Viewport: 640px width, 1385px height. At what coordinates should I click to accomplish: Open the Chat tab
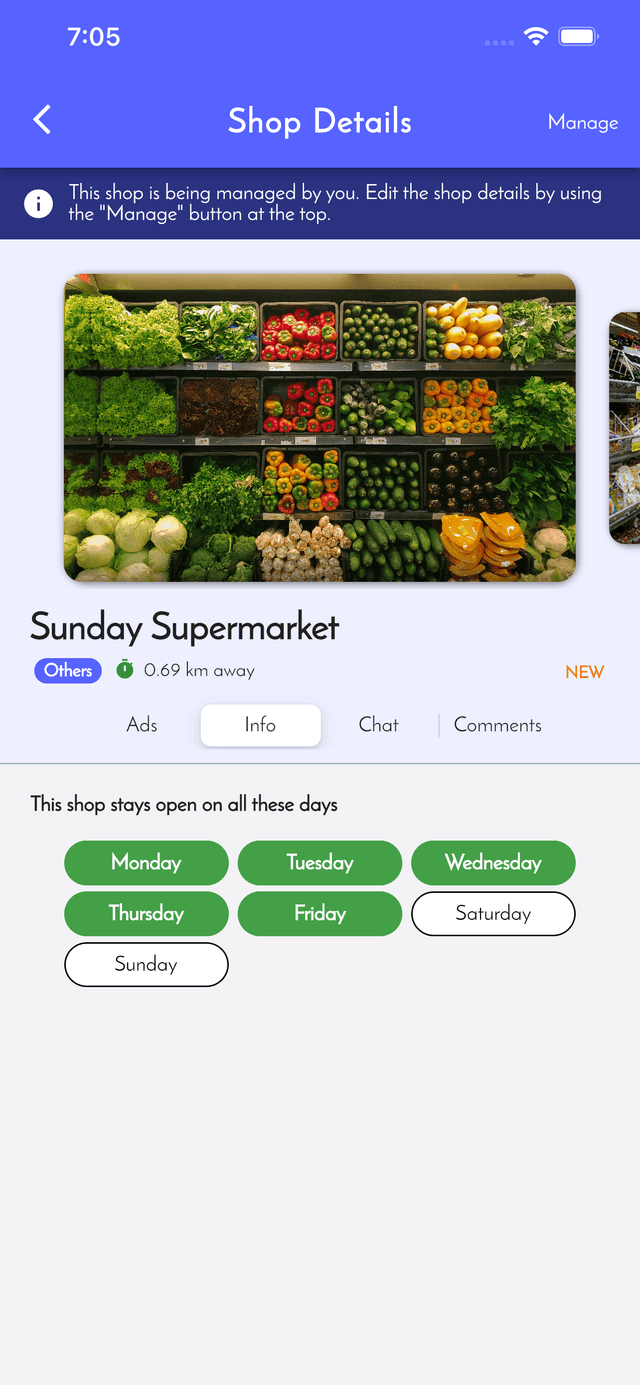pyautogui.click(x=378, y=725)
